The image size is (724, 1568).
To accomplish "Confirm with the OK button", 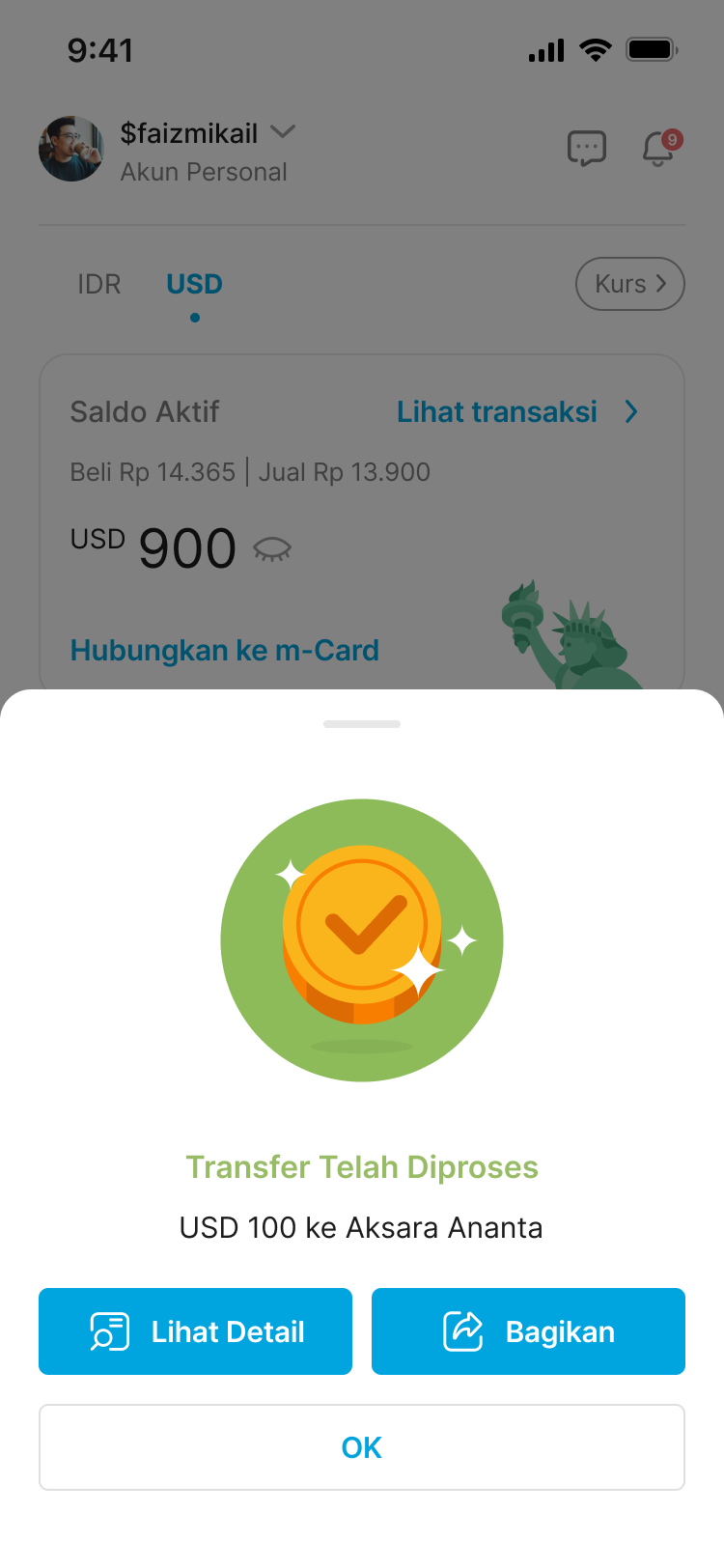I will click(362, 1447).
